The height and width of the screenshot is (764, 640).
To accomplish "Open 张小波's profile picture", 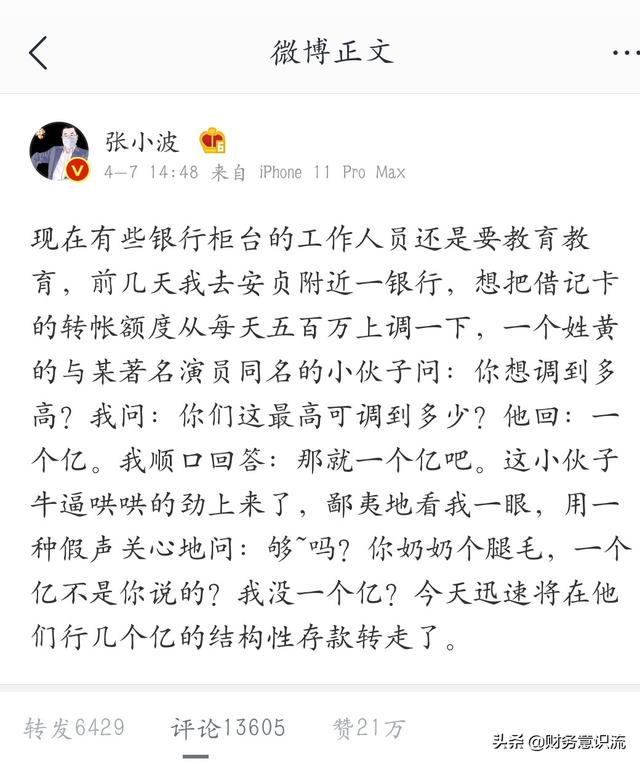I will click(x=59, y=153).
